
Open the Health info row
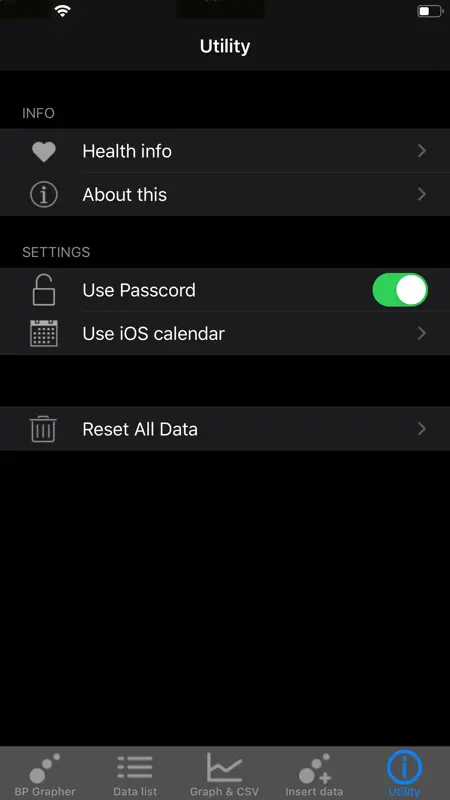(225, 151)
